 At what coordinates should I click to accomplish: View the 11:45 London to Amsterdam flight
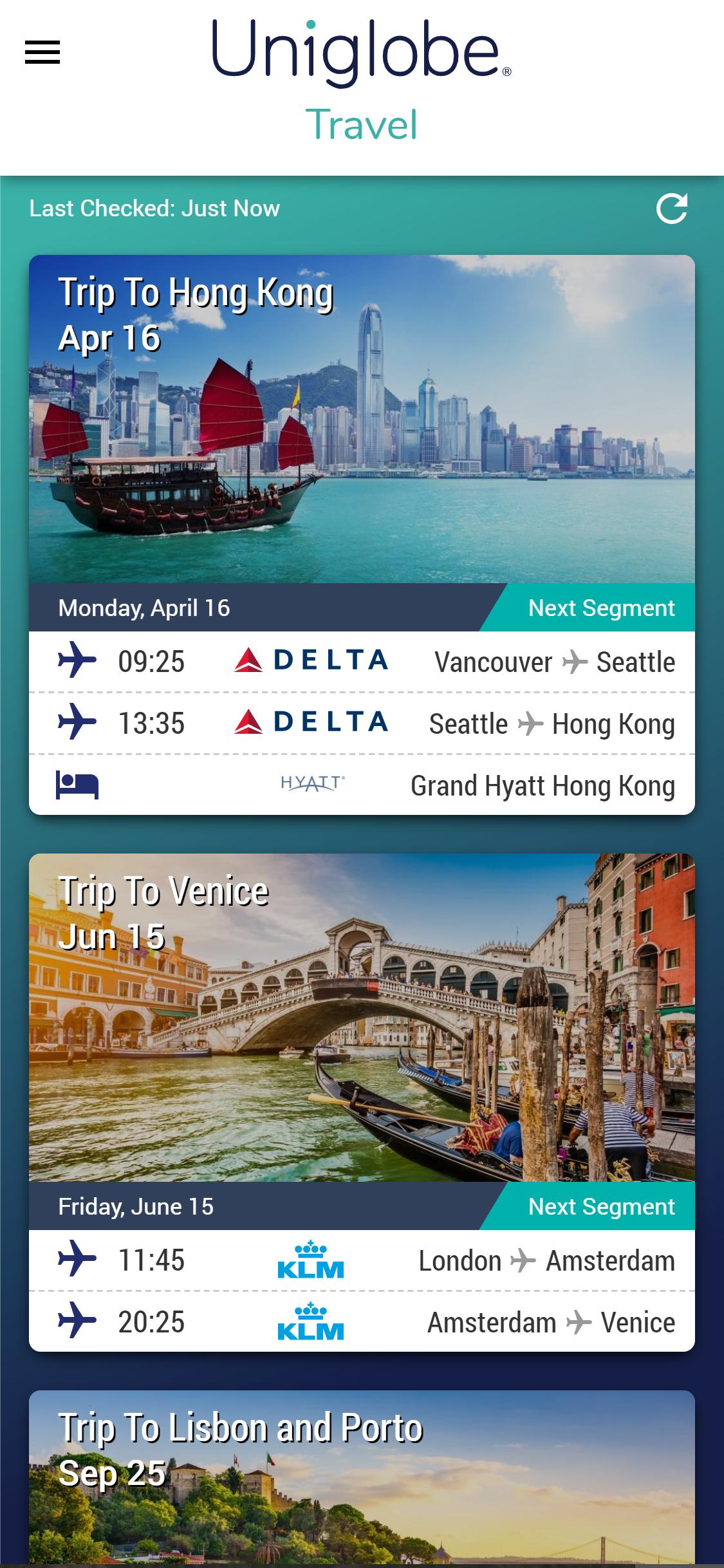(362, 1260)
